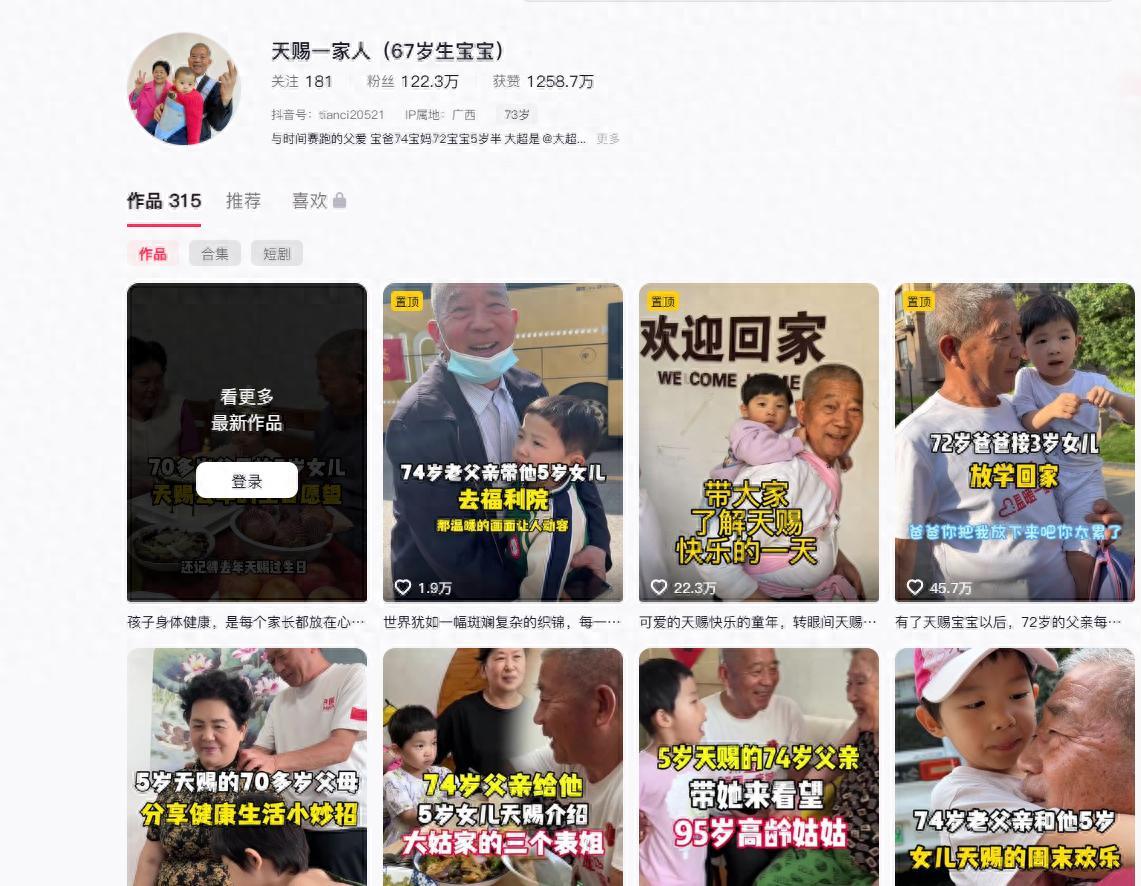This screenshot has height=886, width=1141.
Task: Open the 欢迎回家 pinned video
Action: [759, 443]
